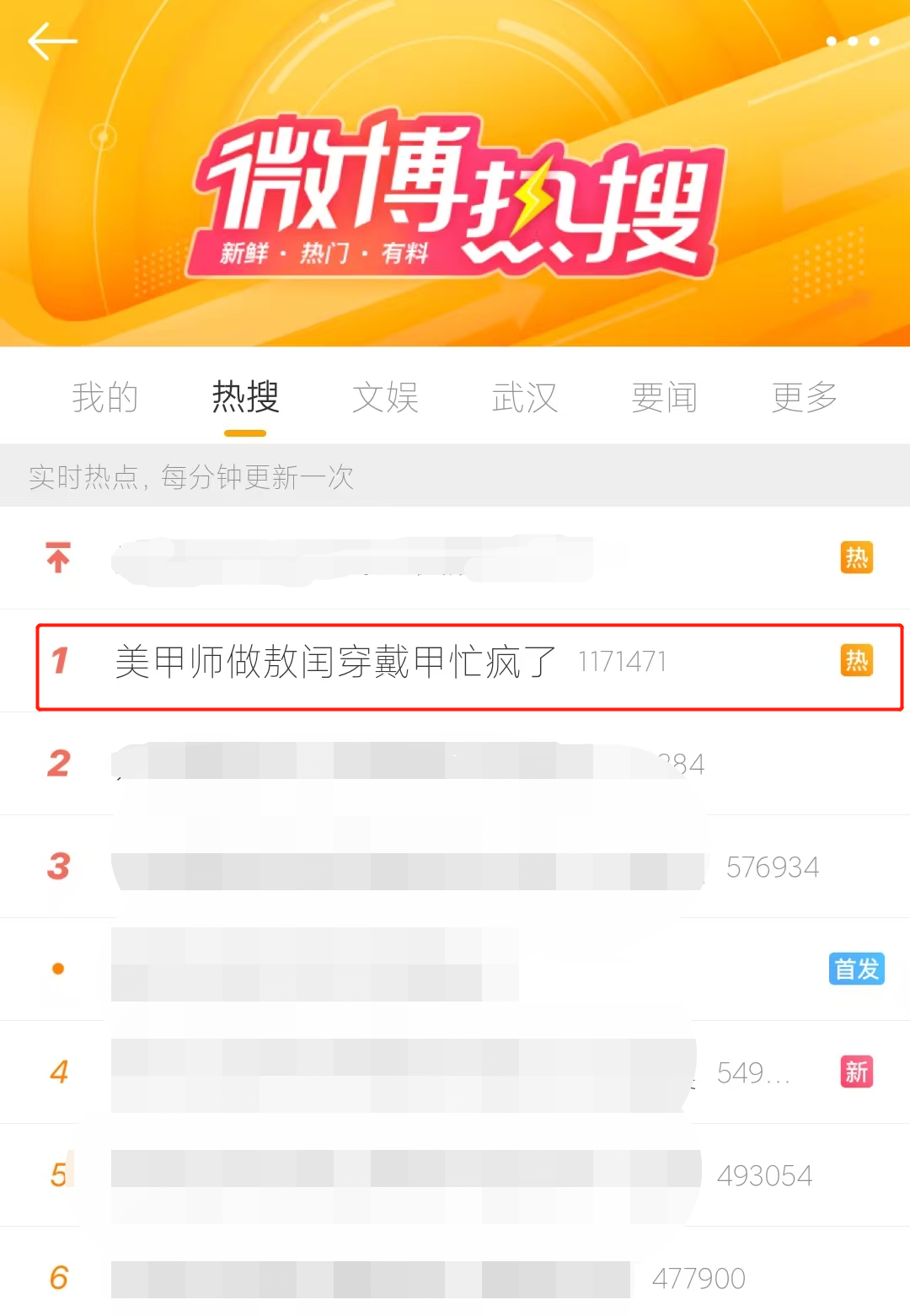Screen dimensions: 910x1316
Task: Go back using the arrow icon
Action: (x=52, y=41)
